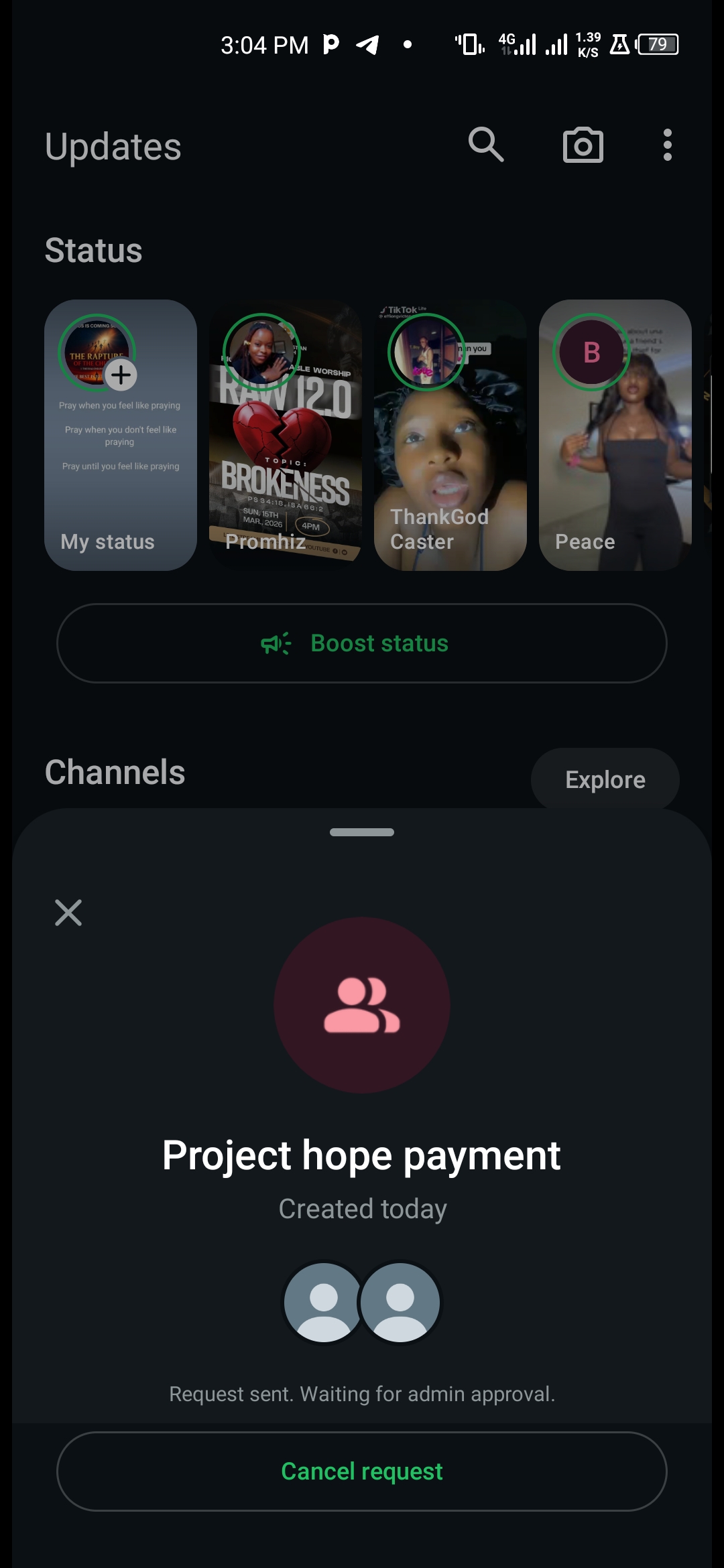This screenshot has height=1568, width=724.
Task: Open the camera to post a status
Action: (x=583, y=145)
